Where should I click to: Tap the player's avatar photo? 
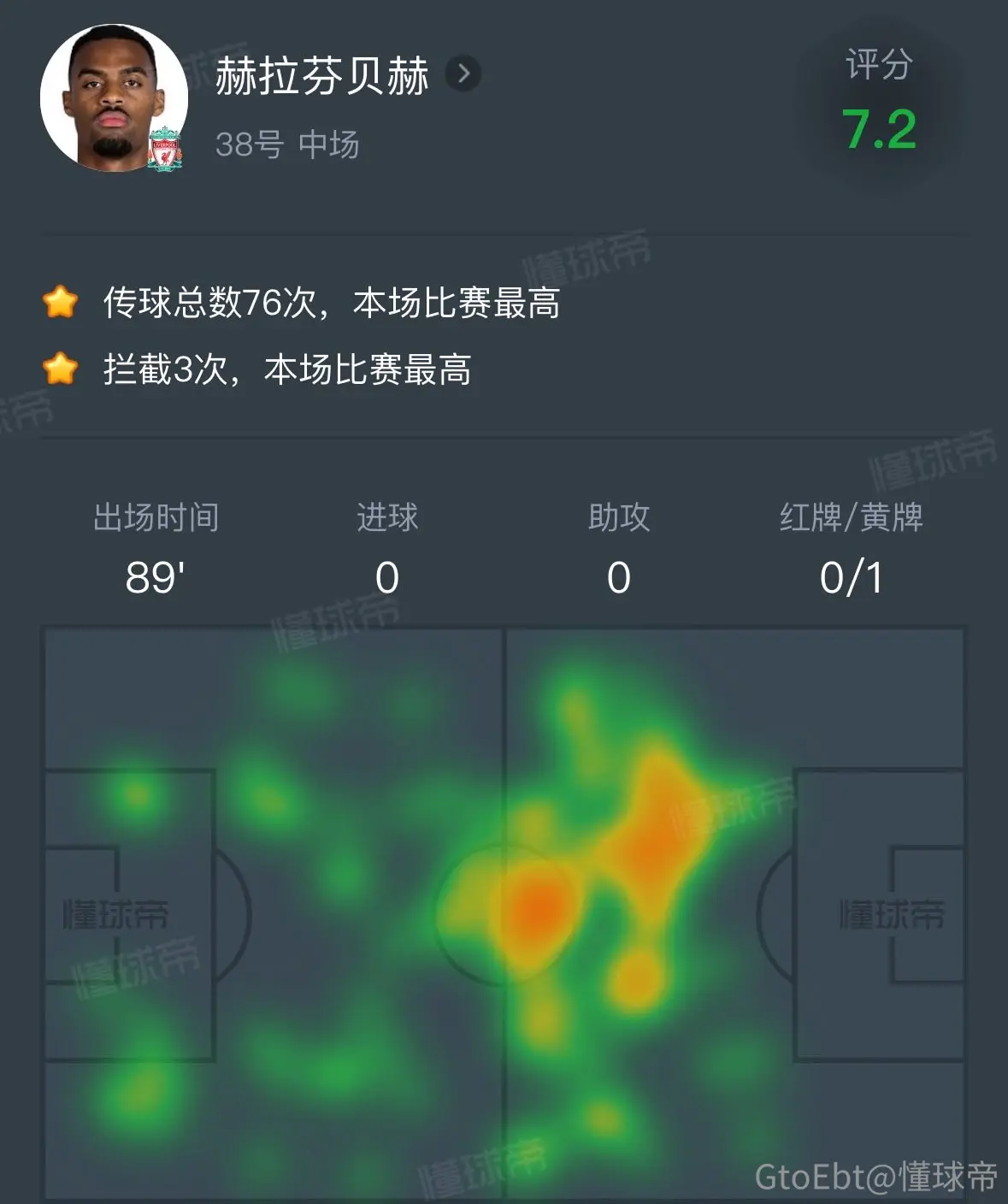click(114, 98)
